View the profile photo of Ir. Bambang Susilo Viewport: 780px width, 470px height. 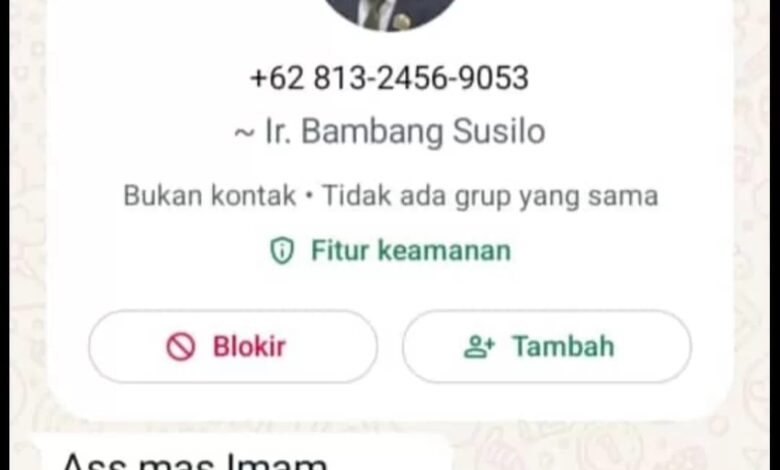coord(390,12)
